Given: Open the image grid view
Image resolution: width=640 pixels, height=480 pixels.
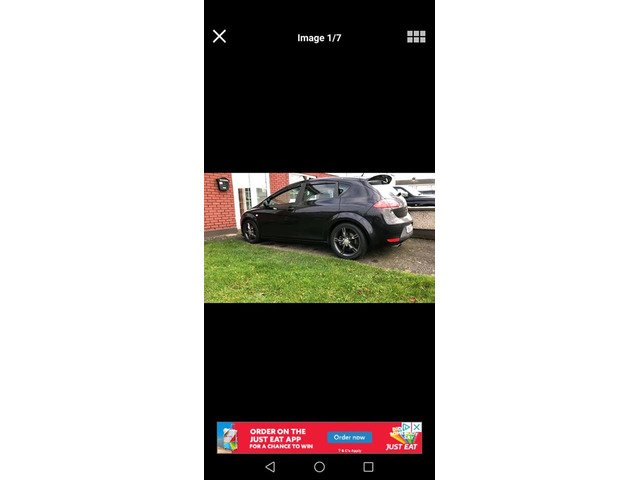Looking at the screenshot, I should [x=416, y=37].
